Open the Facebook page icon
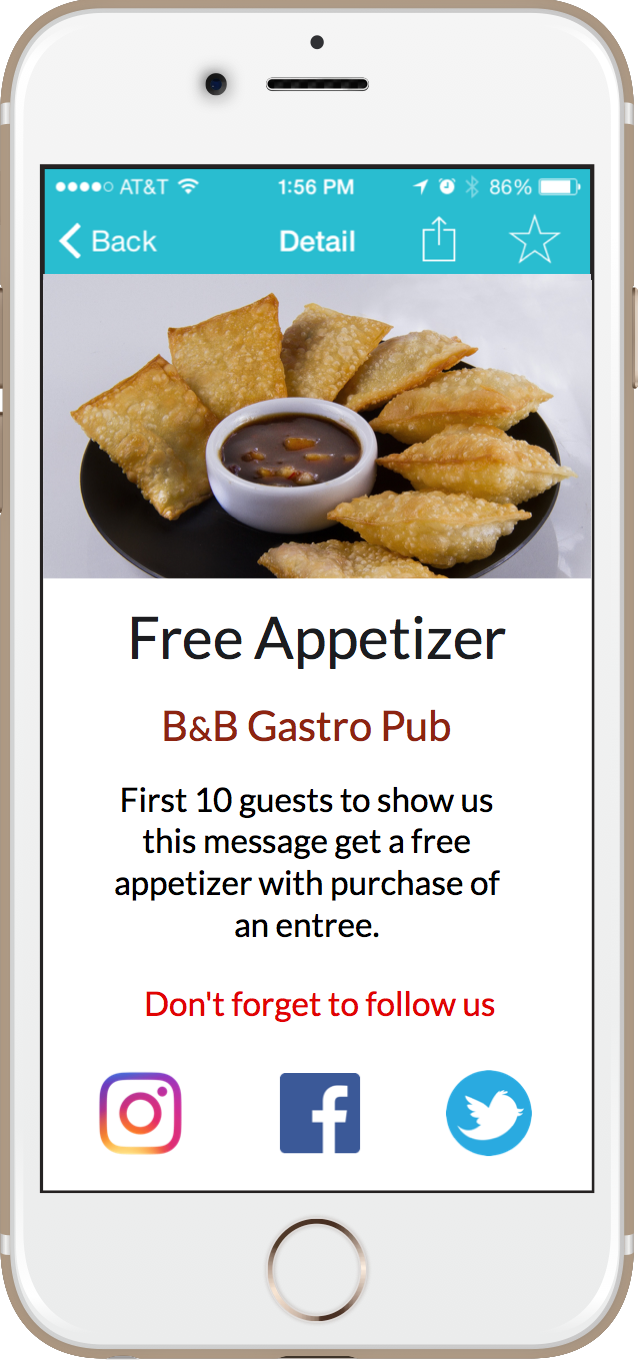Screen dimensions: 641x1361 [320, 1113]
